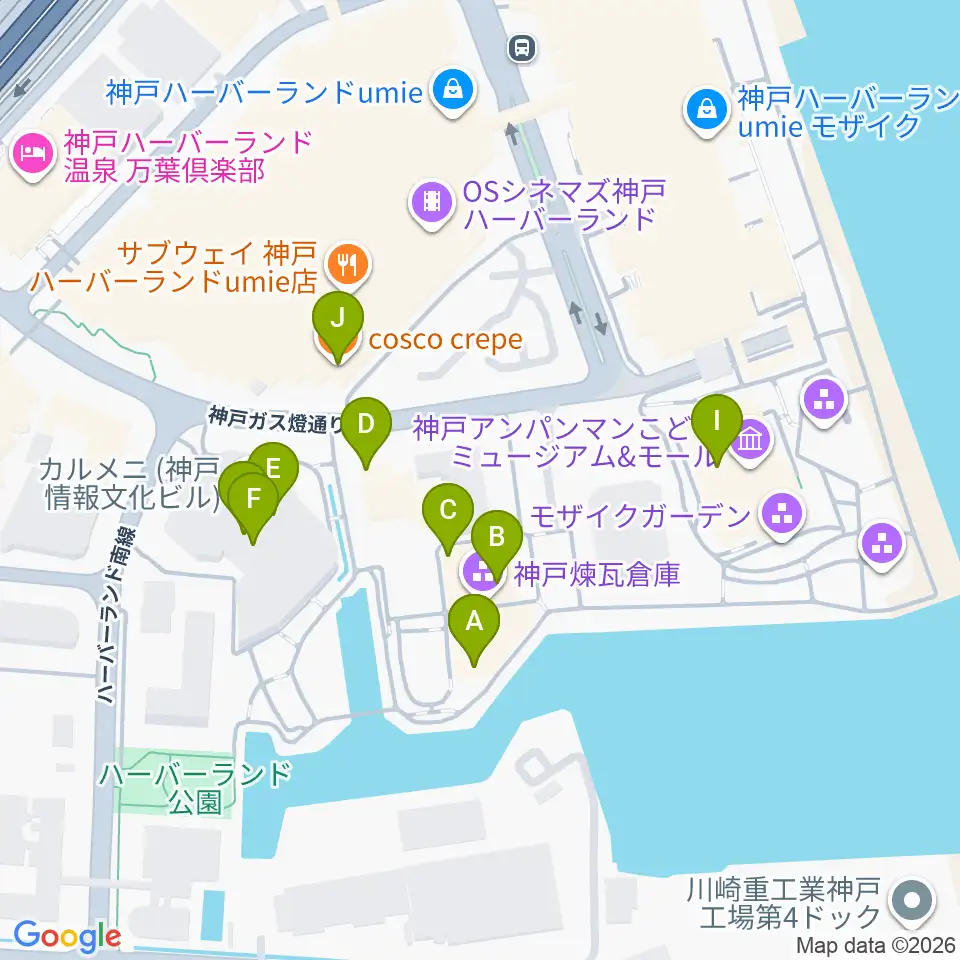The width and height of the screenshot is (960, 960).
Task: Open the bus stop icon
Action: tap(522, 46)
